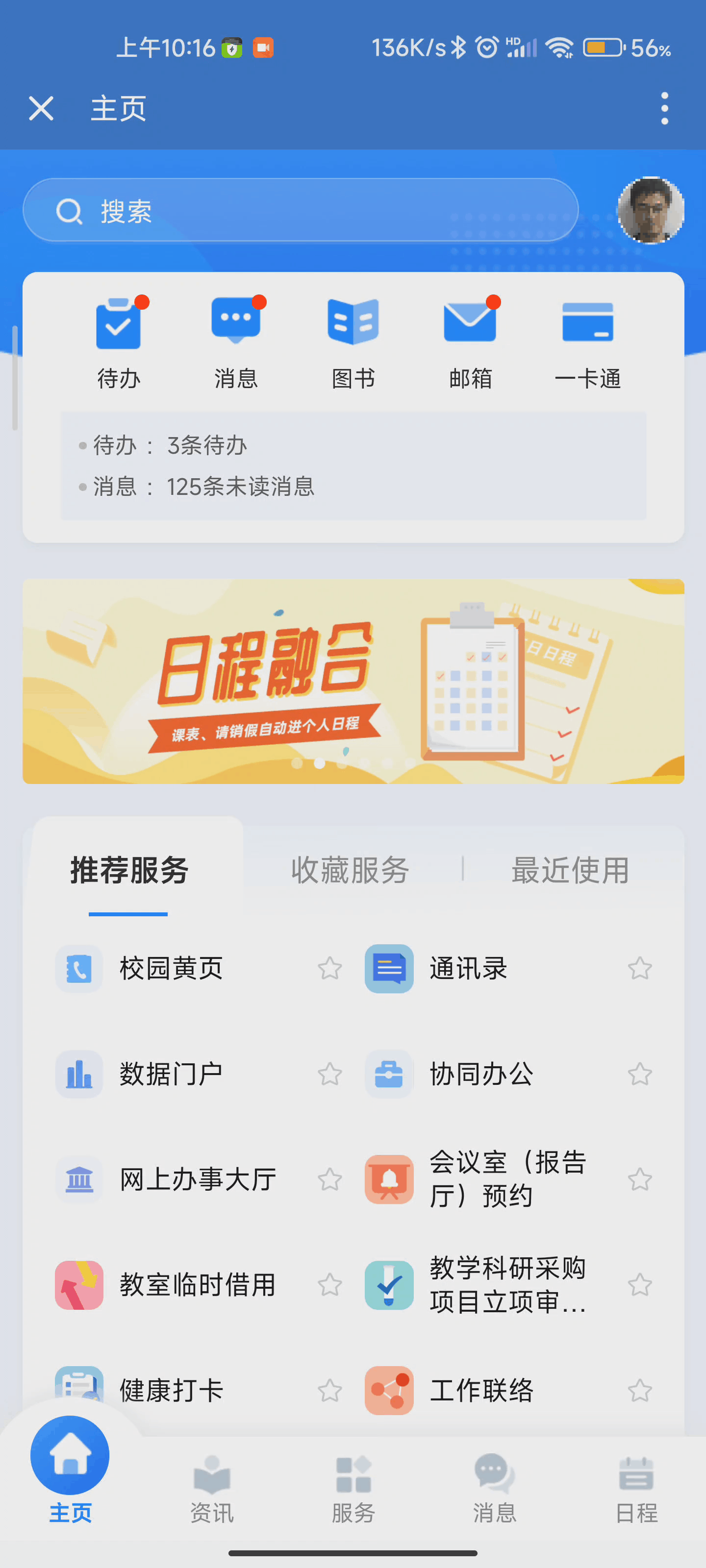Open 网上办事大厅 service
The width and height of the screenshot is (706, 1568).
point(198,1179)
